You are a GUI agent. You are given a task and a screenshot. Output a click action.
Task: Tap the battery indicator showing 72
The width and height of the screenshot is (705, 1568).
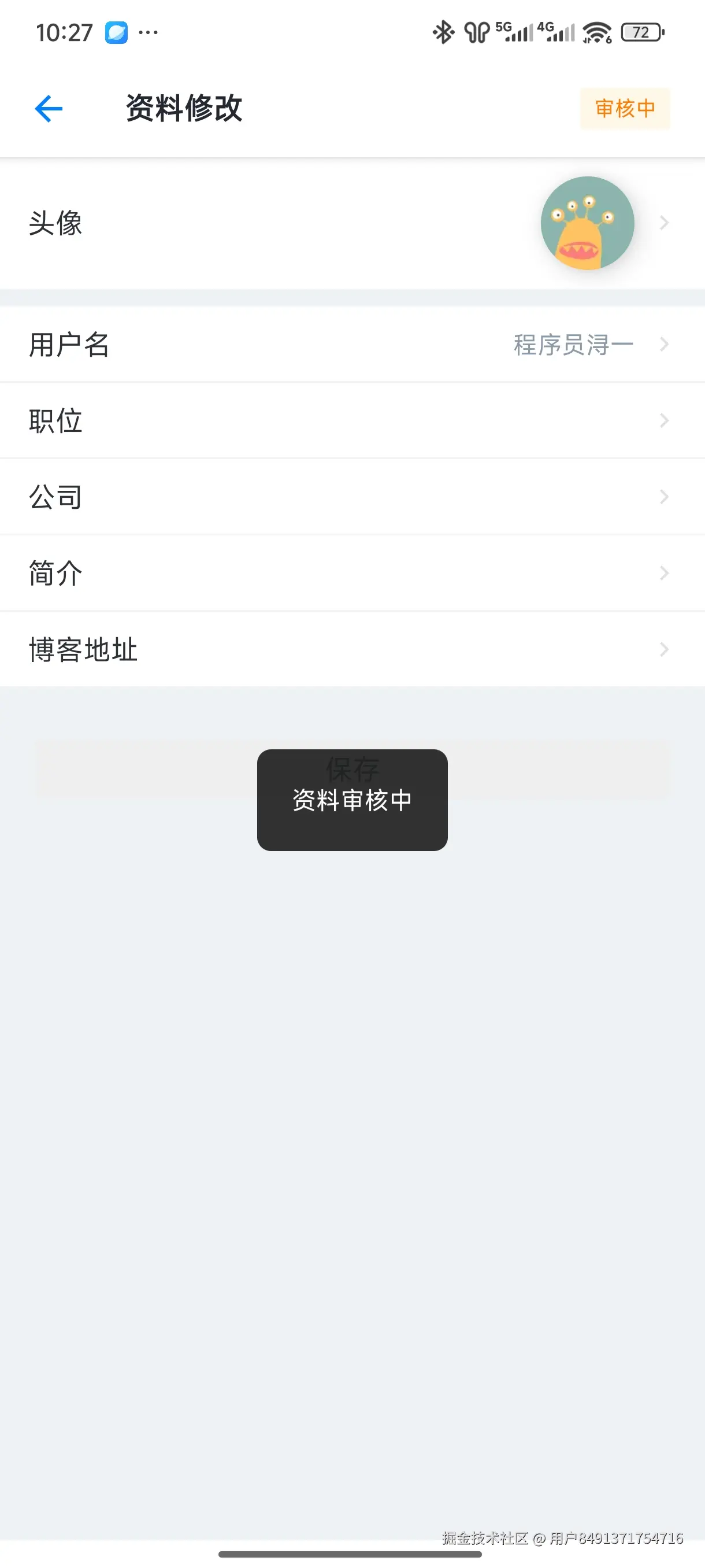click(x=640, y=32)
